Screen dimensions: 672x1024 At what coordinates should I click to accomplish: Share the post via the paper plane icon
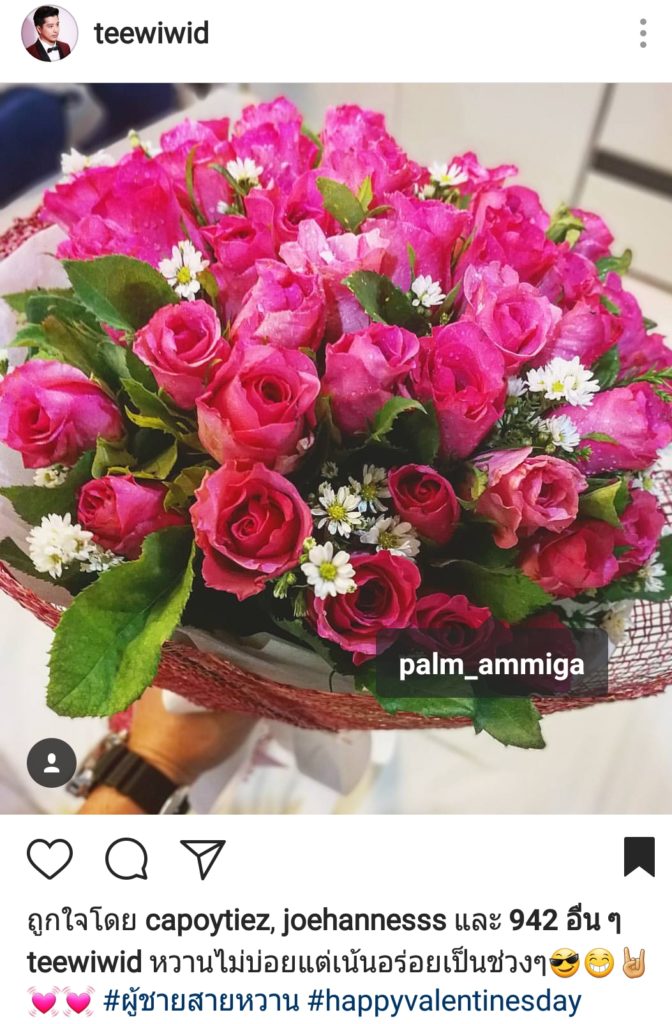[x=202, y=858]
